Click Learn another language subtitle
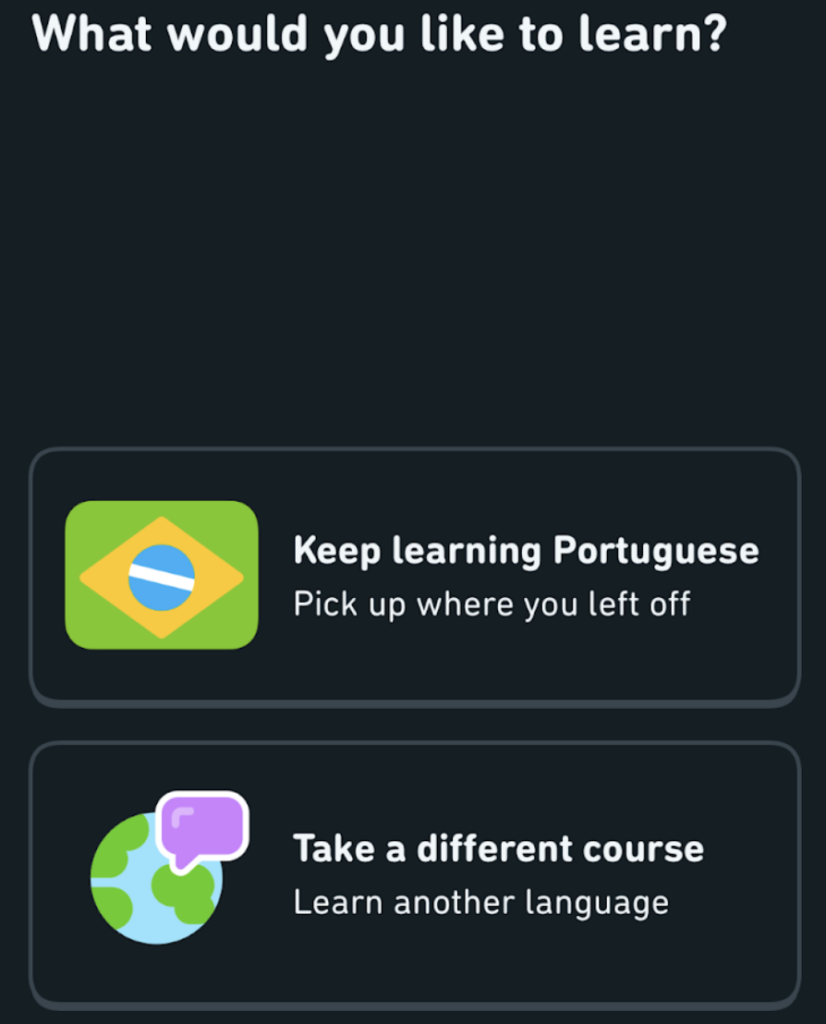826x1024 pixels. tap(480, 902)
